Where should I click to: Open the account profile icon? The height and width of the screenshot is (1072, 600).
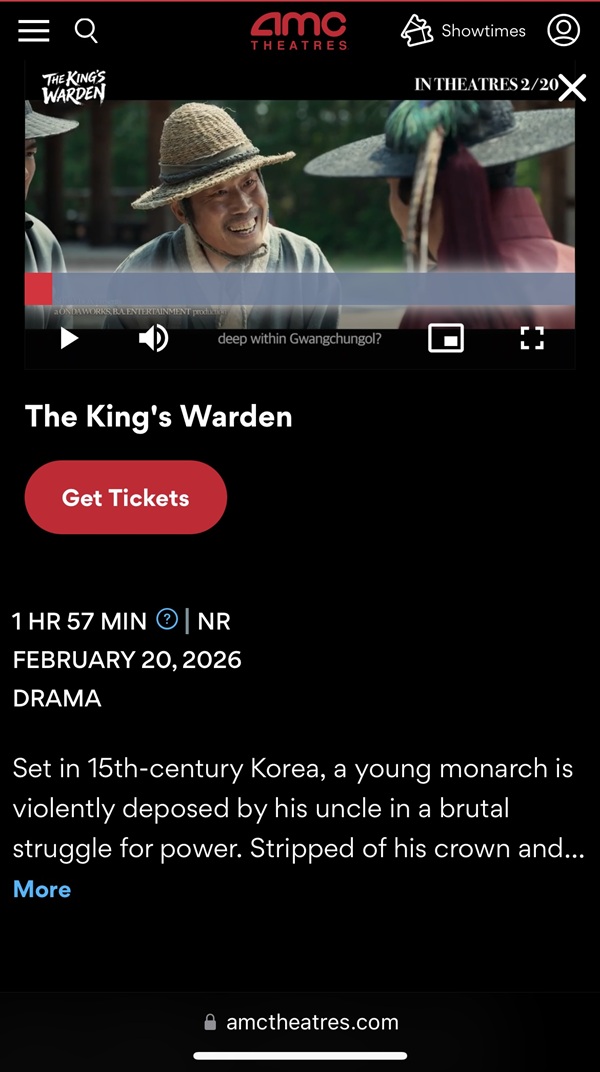tap(564, 30)
